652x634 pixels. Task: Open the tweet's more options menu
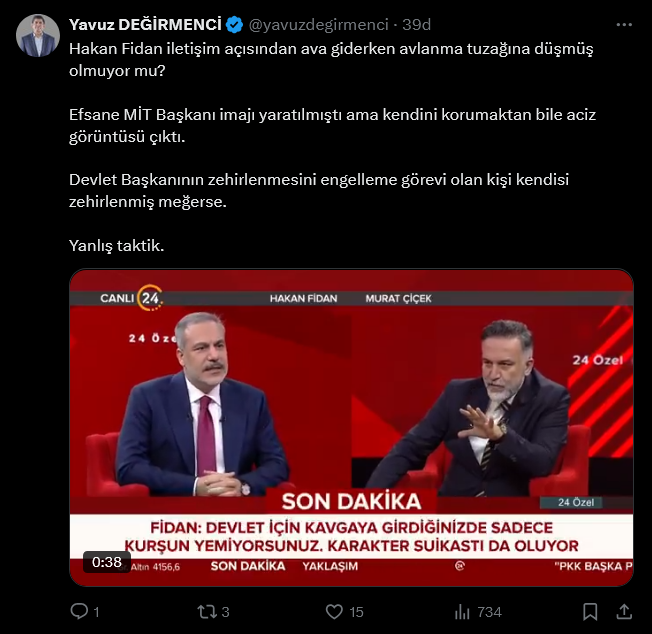[x=623, y=24]
